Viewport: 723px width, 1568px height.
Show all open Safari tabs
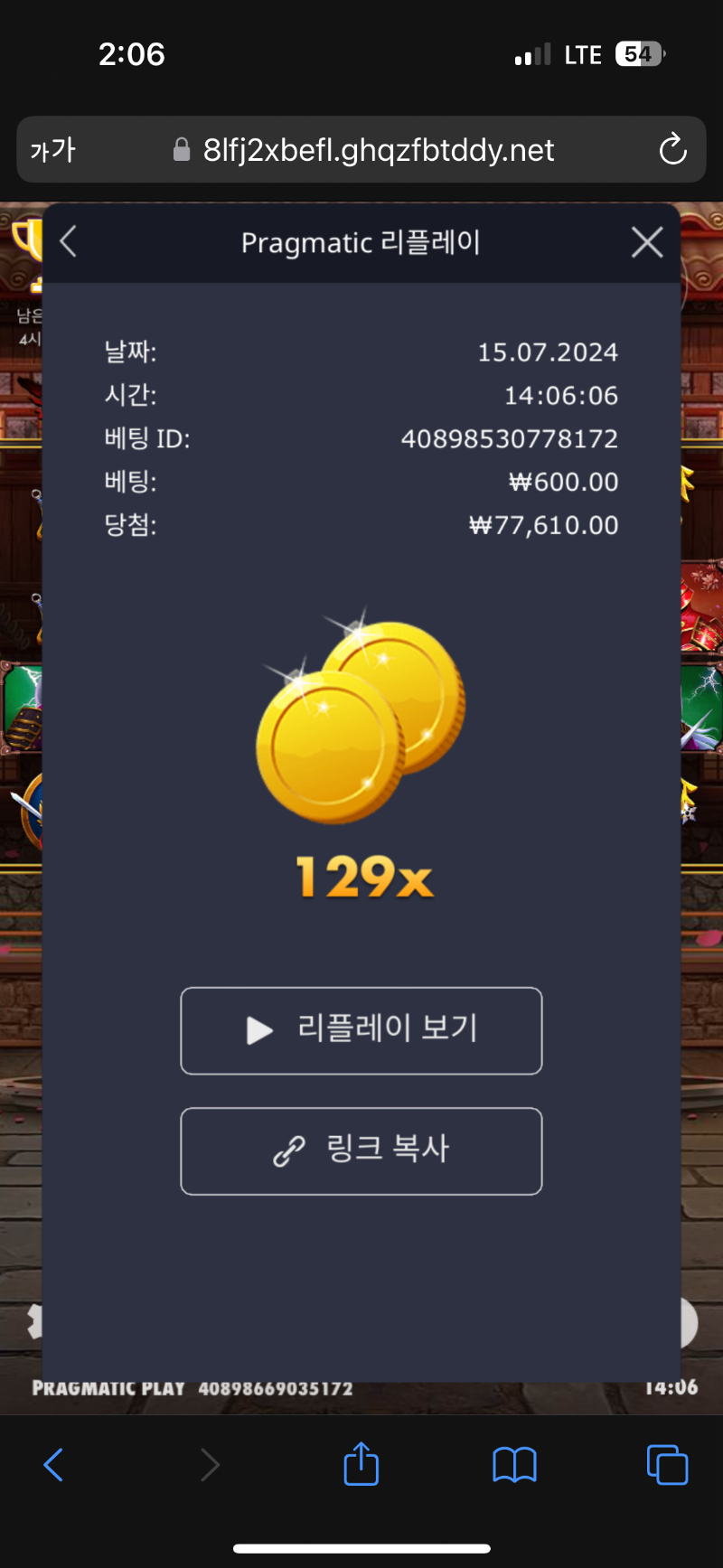(667, 1464)
